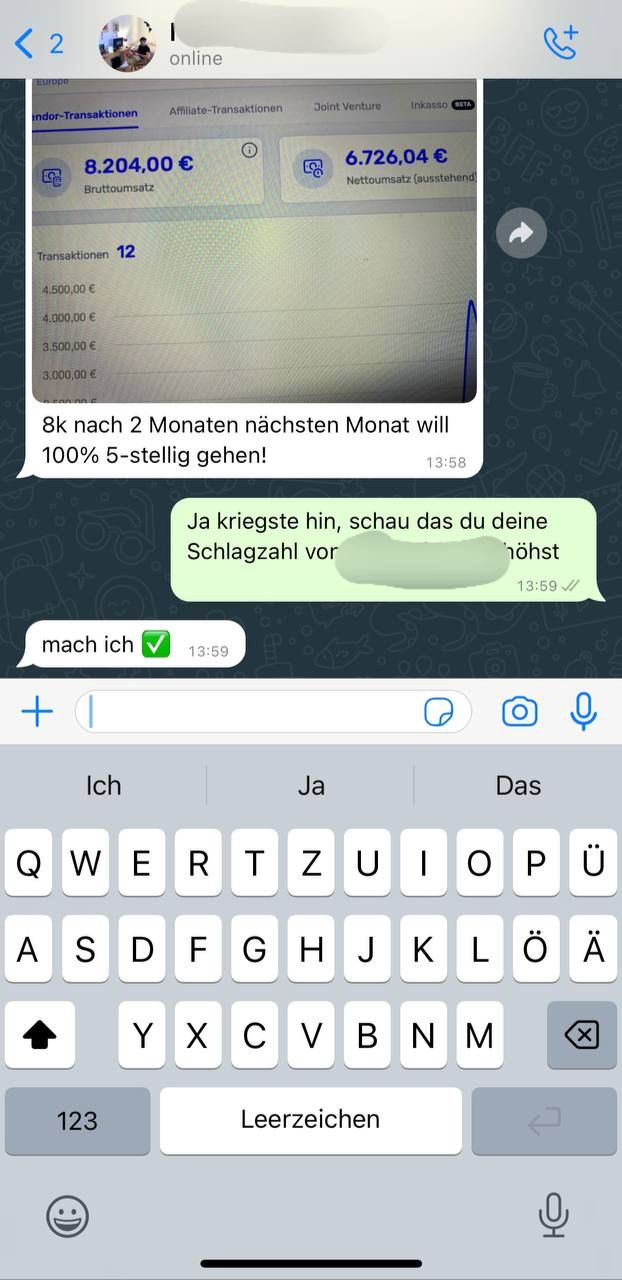Start keyboard dictation with the microphone
The image size is (622, 1280).
pos(553,1216)
